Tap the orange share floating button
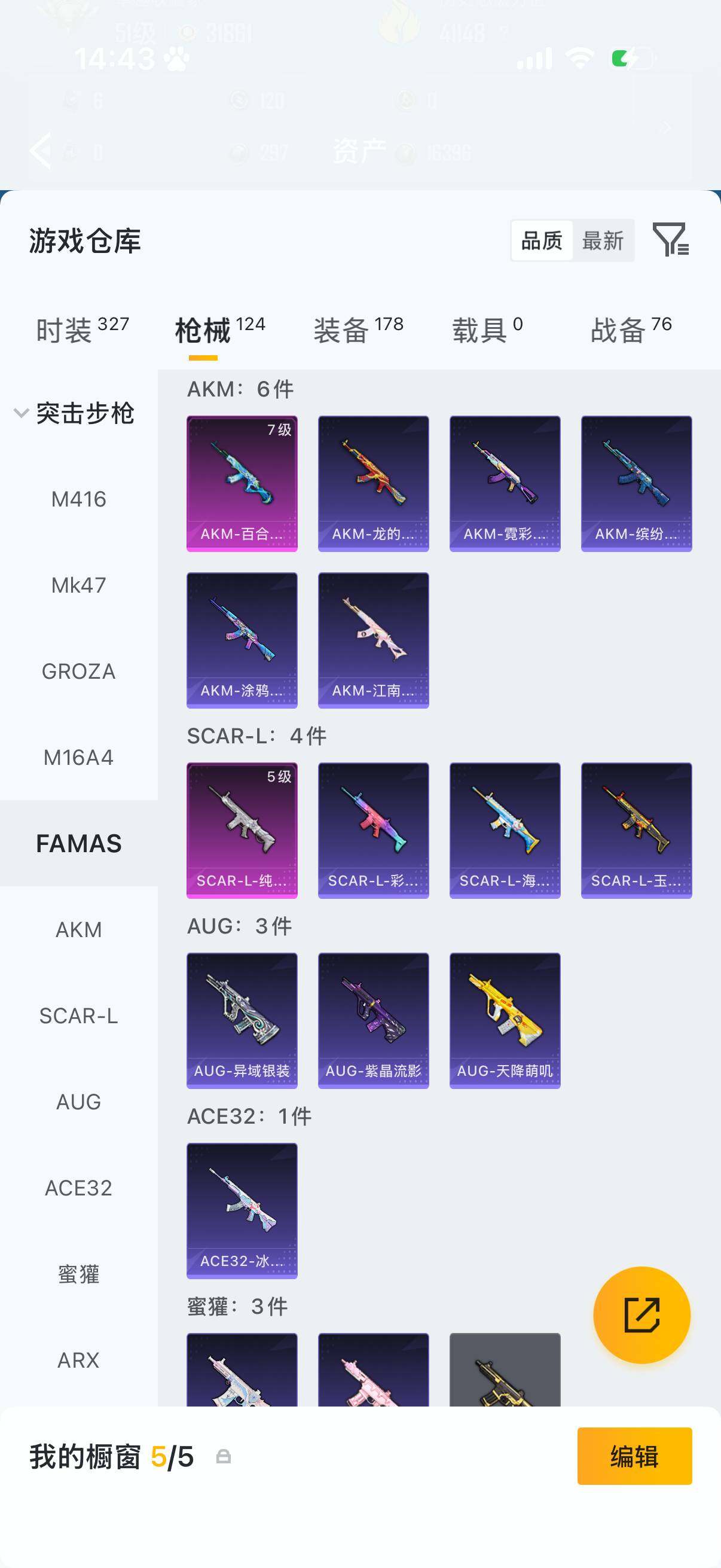 (x=642, y=1315)
